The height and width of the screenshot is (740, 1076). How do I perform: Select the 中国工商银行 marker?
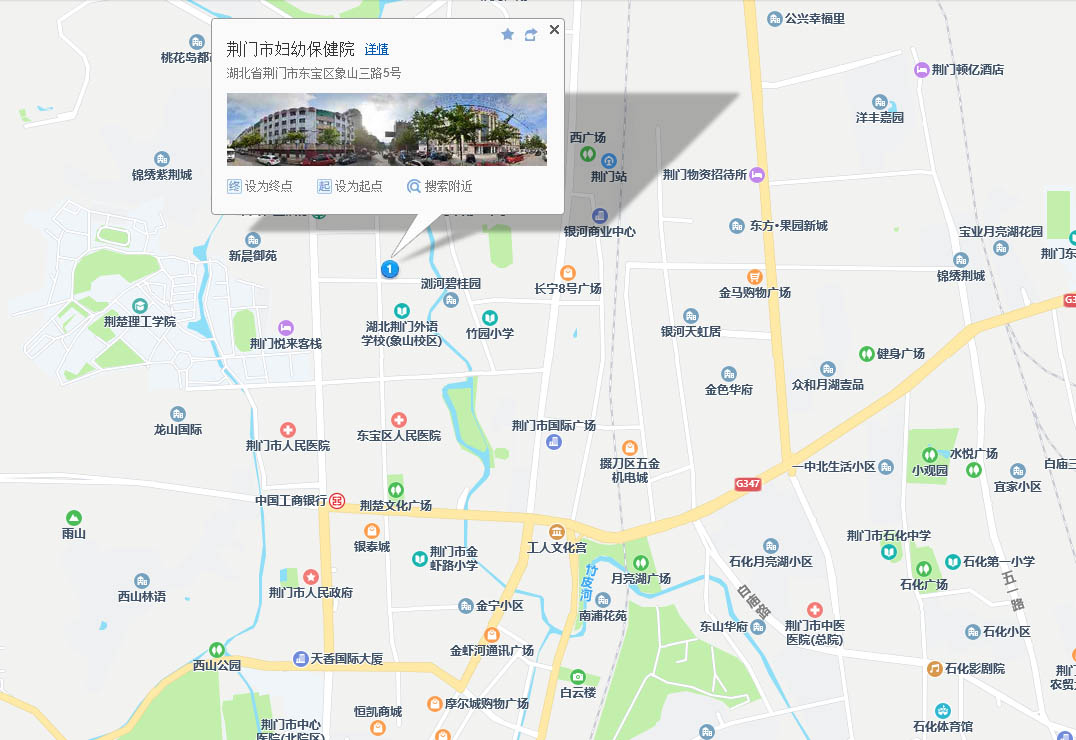[337, 500]
